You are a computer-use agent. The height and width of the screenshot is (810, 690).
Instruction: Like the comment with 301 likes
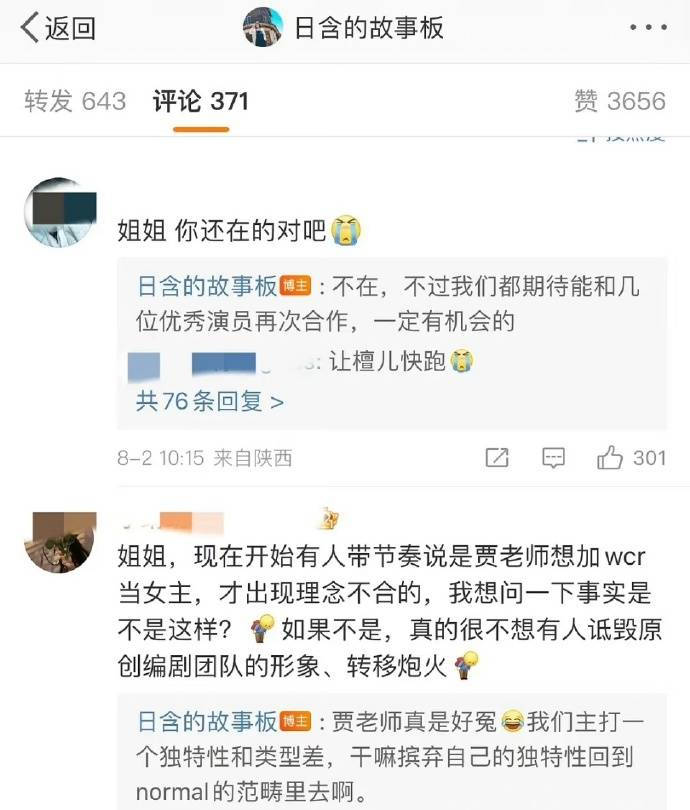pyautogui.click(x=631, y=458)
